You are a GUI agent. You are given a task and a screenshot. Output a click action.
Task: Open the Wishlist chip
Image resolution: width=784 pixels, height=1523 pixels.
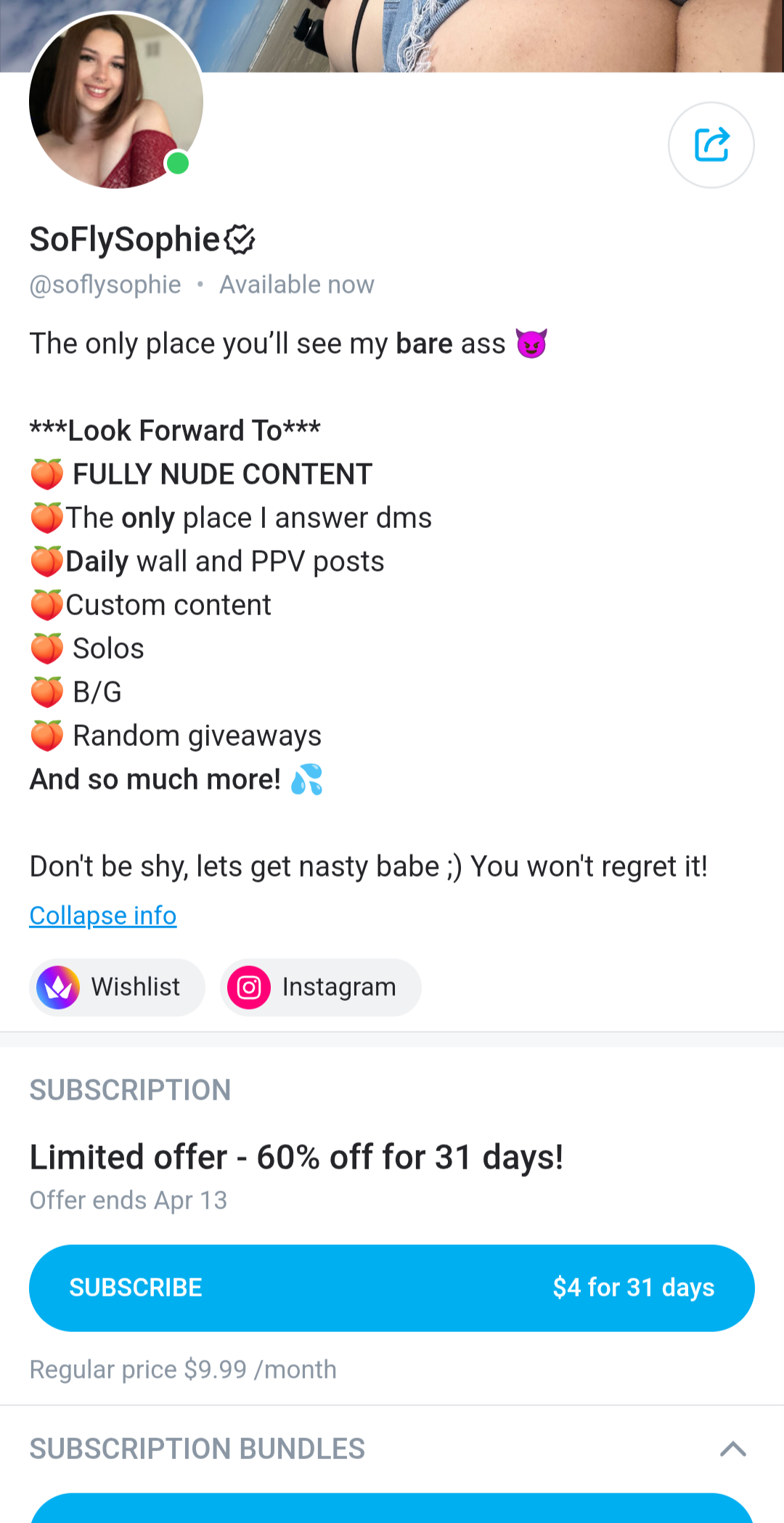(117, 987)
